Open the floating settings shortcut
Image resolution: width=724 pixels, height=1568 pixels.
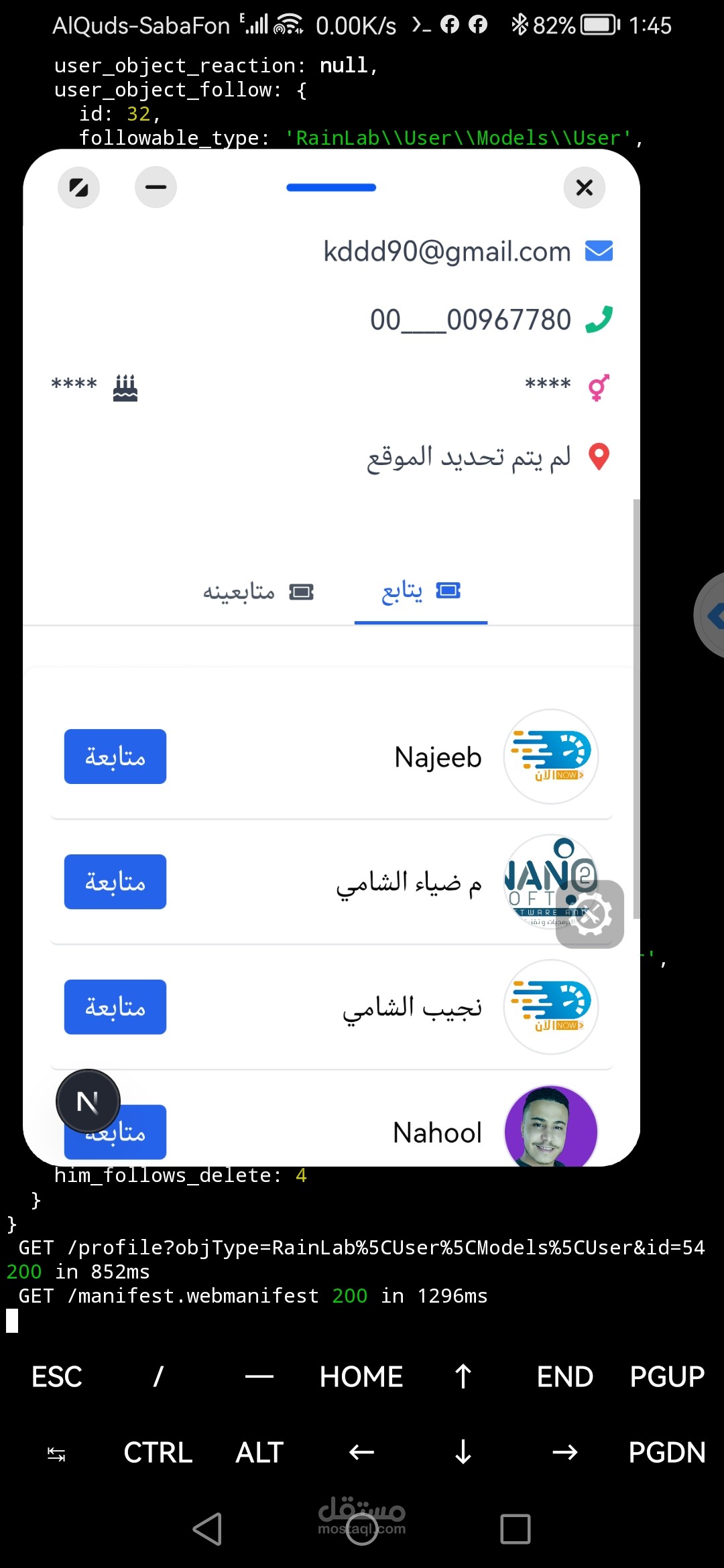pyautogui.click(x=590, y=914)
